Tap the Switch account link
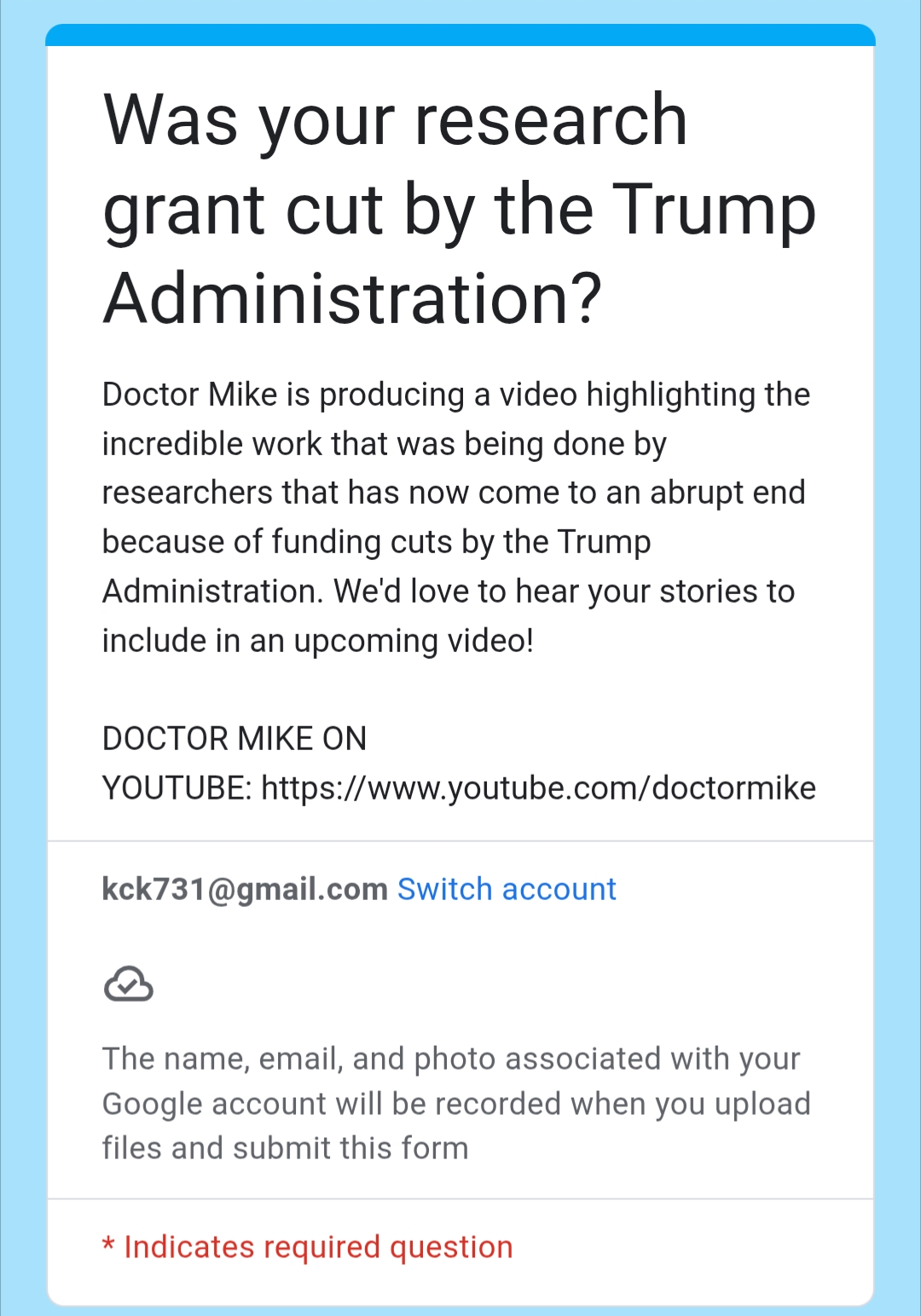Viewport: 921px width, 1316px height. click(x=507, y=889)
